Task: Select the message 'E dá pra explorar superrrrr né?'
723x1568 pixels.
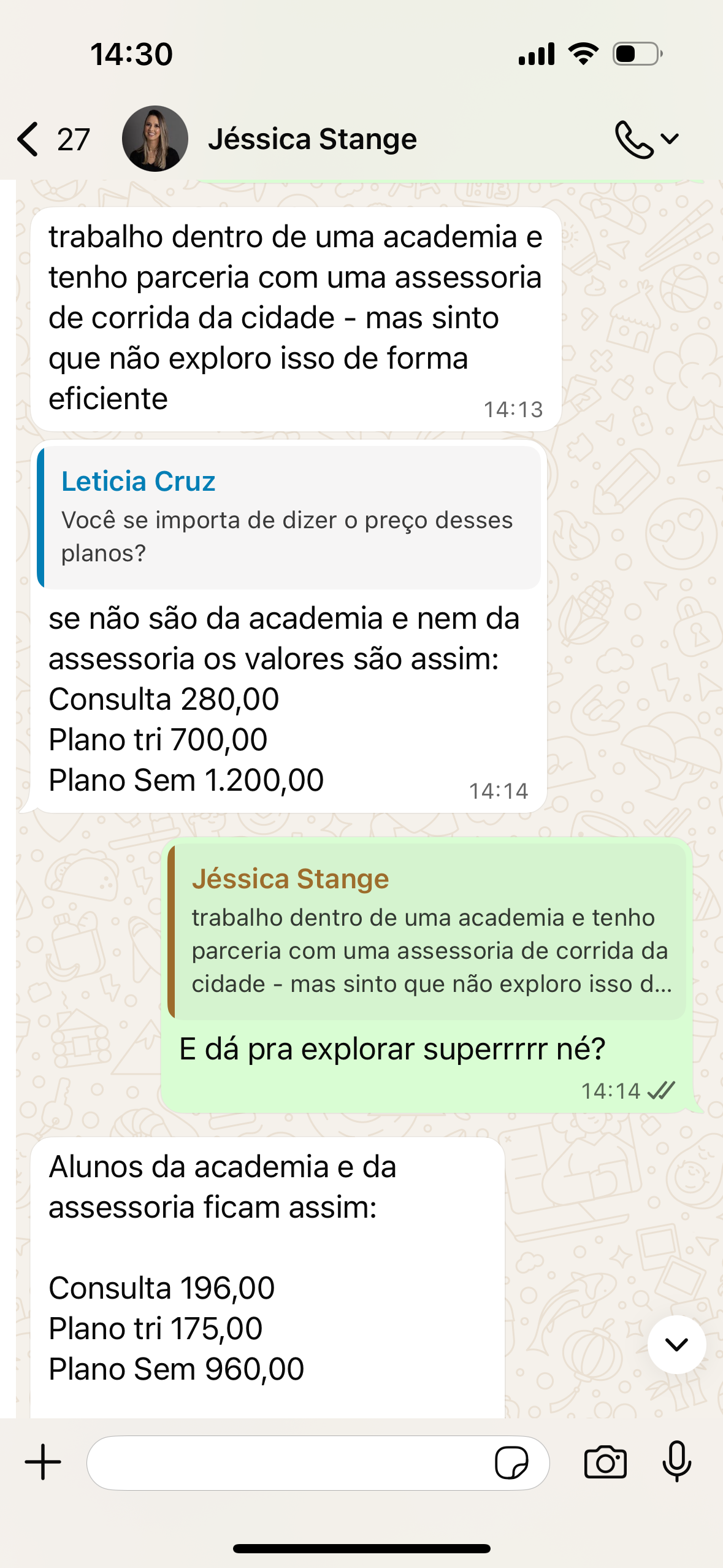Action: pos(392,1048)
